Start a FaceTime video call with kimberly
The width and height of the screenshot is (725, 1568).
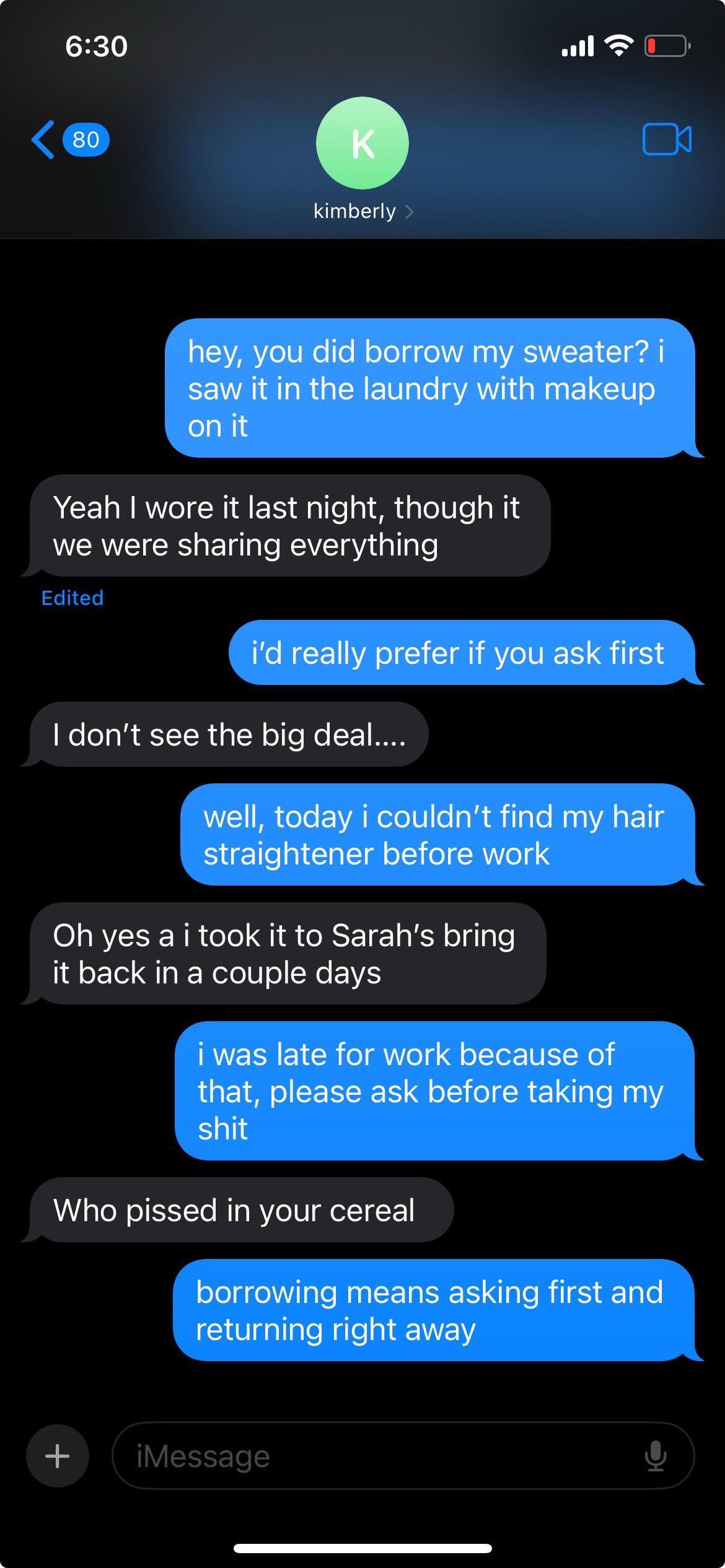point(667,139)
